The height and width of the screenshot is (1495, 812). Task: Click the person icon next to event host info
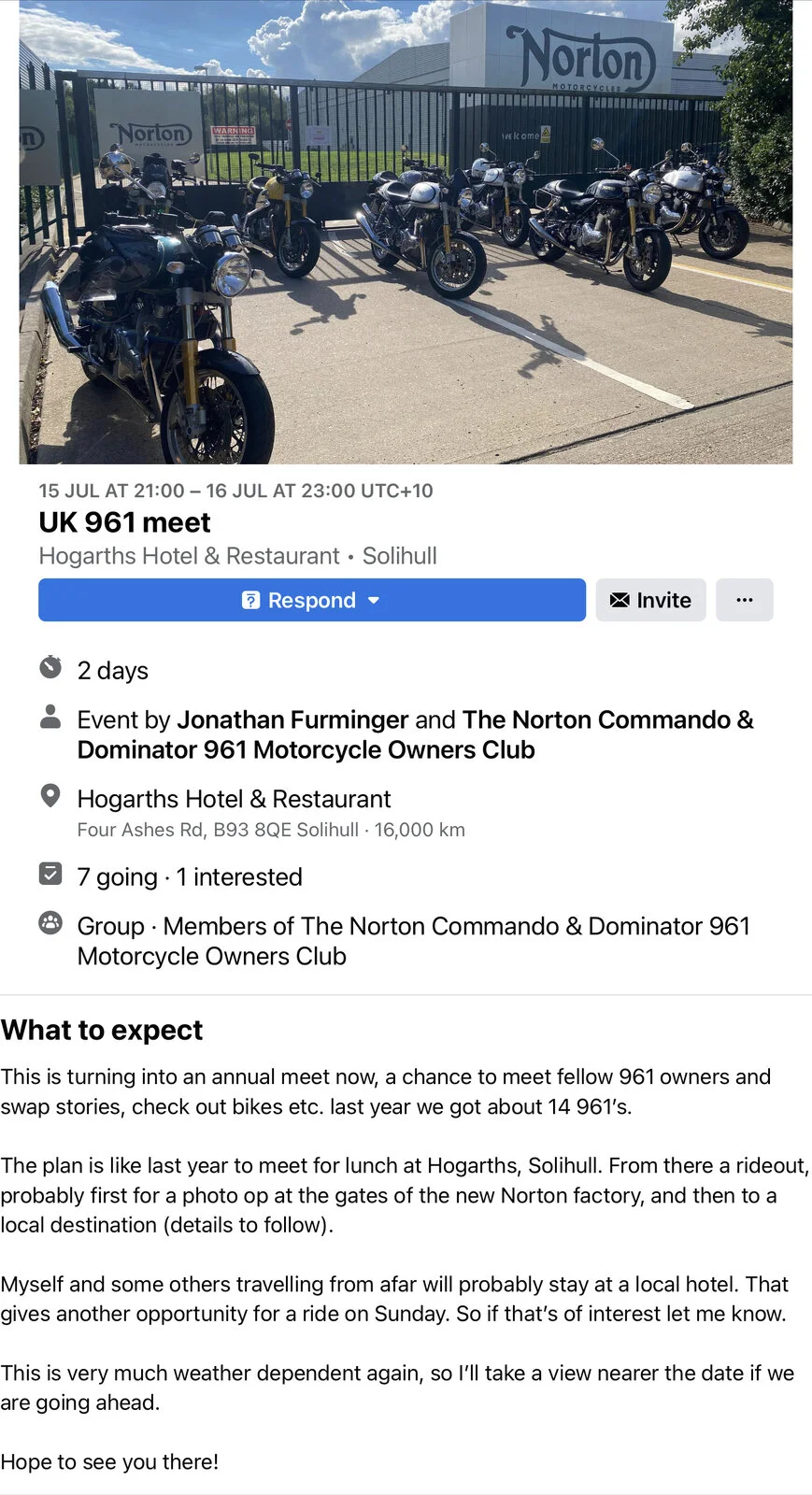tap(50, 717)
